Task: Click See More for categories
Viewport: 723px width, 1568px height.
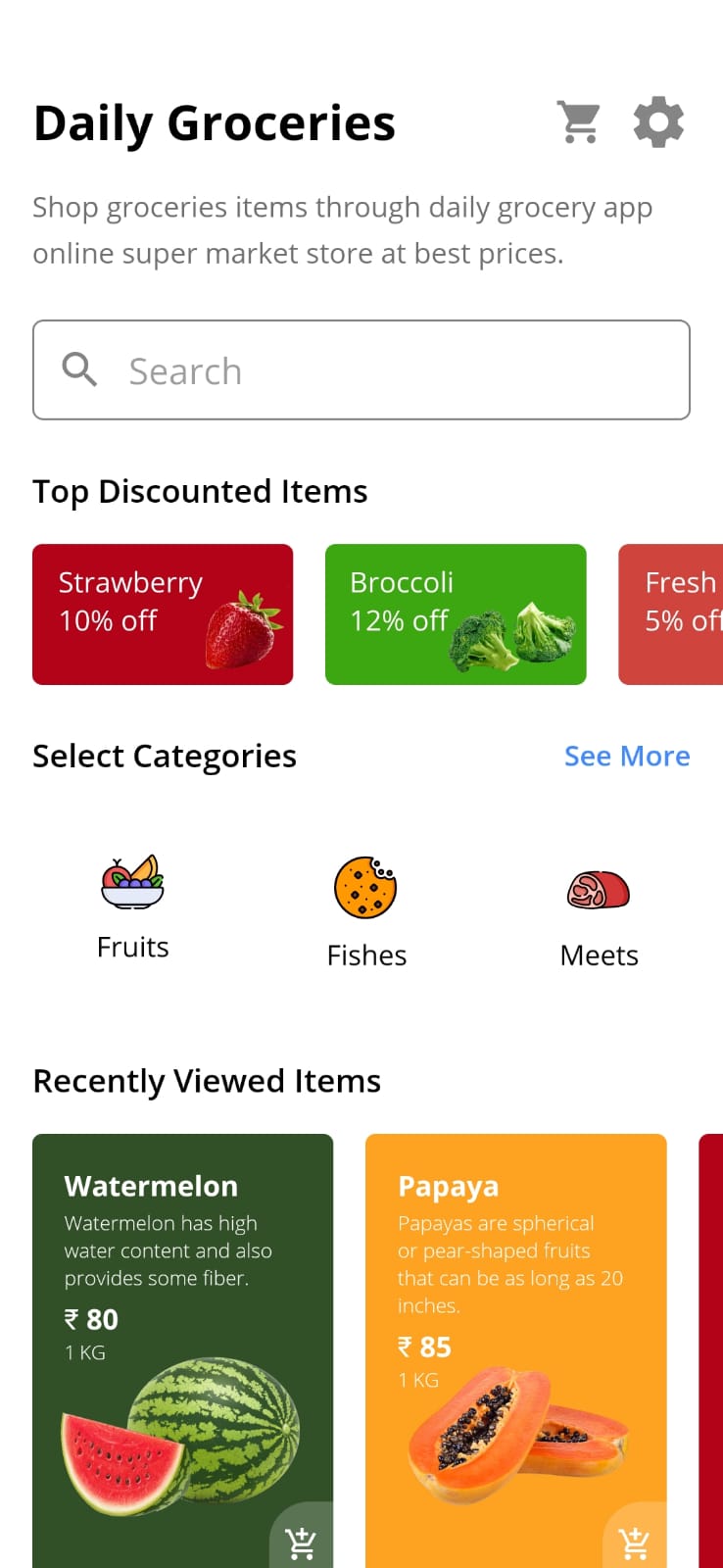Action: coord(627,756)
